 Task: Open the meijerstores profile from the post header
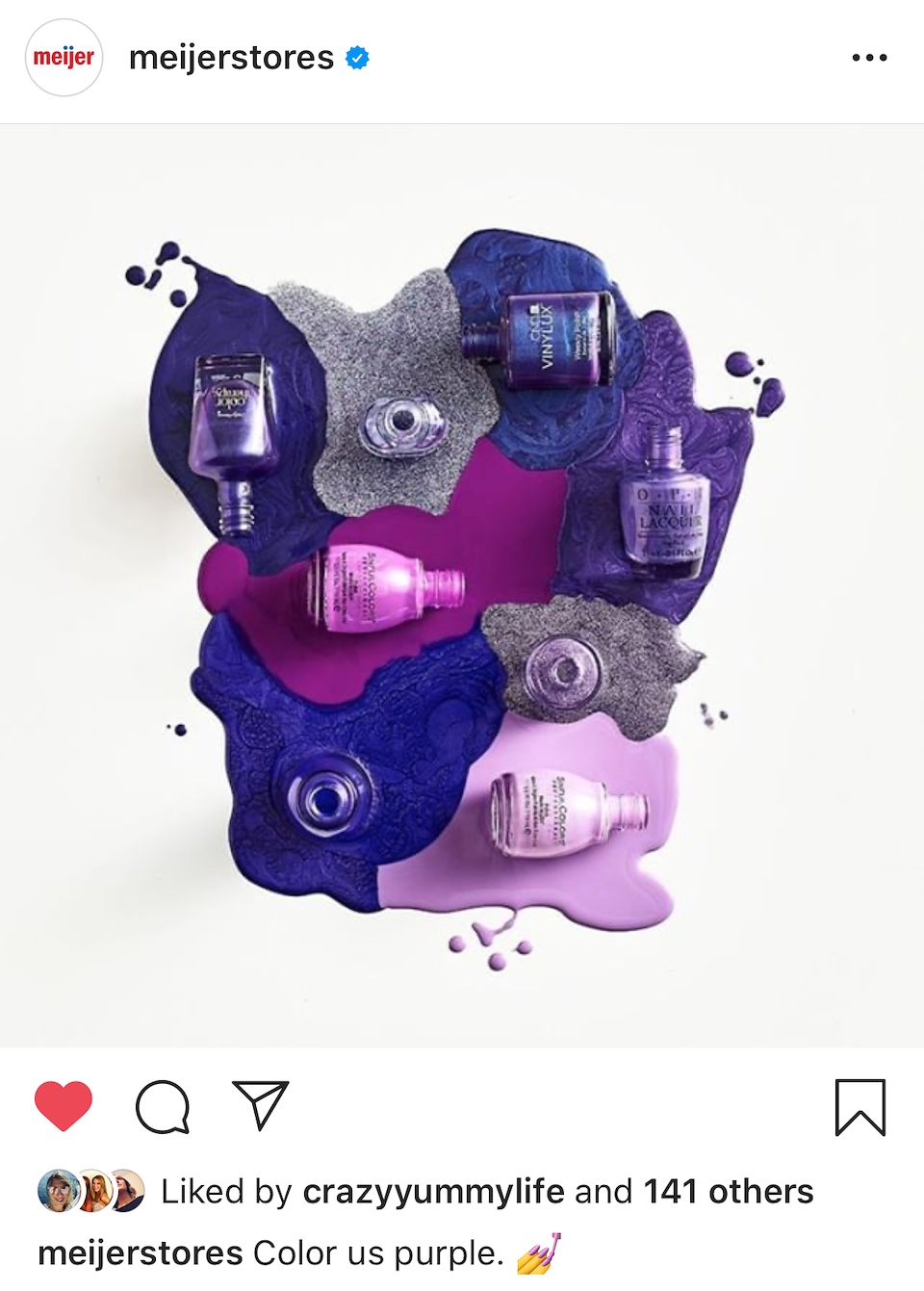pyautogui.click(x=231, y=58)
